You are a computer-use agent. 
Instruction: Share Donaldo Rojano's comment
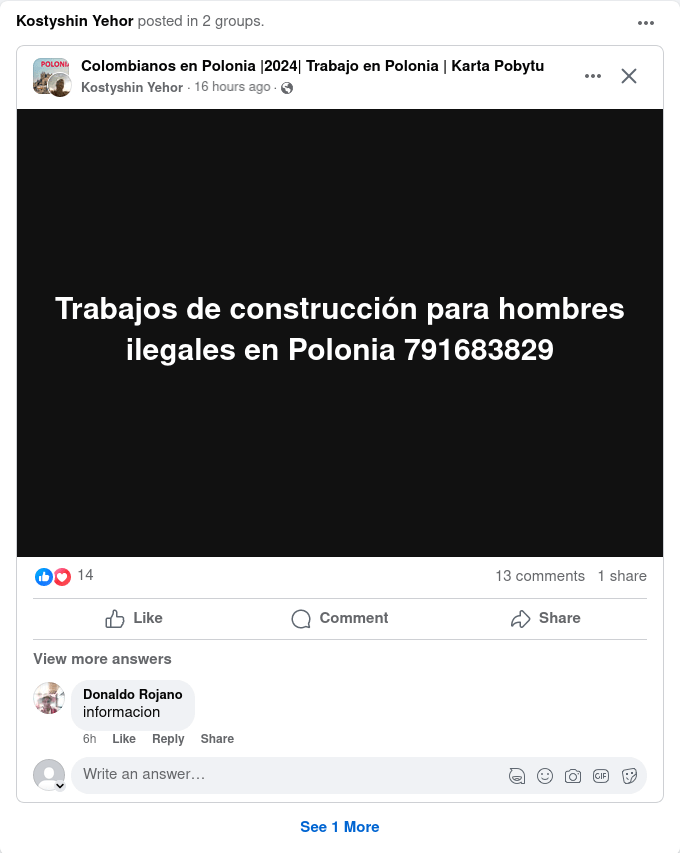pos(217,739)
